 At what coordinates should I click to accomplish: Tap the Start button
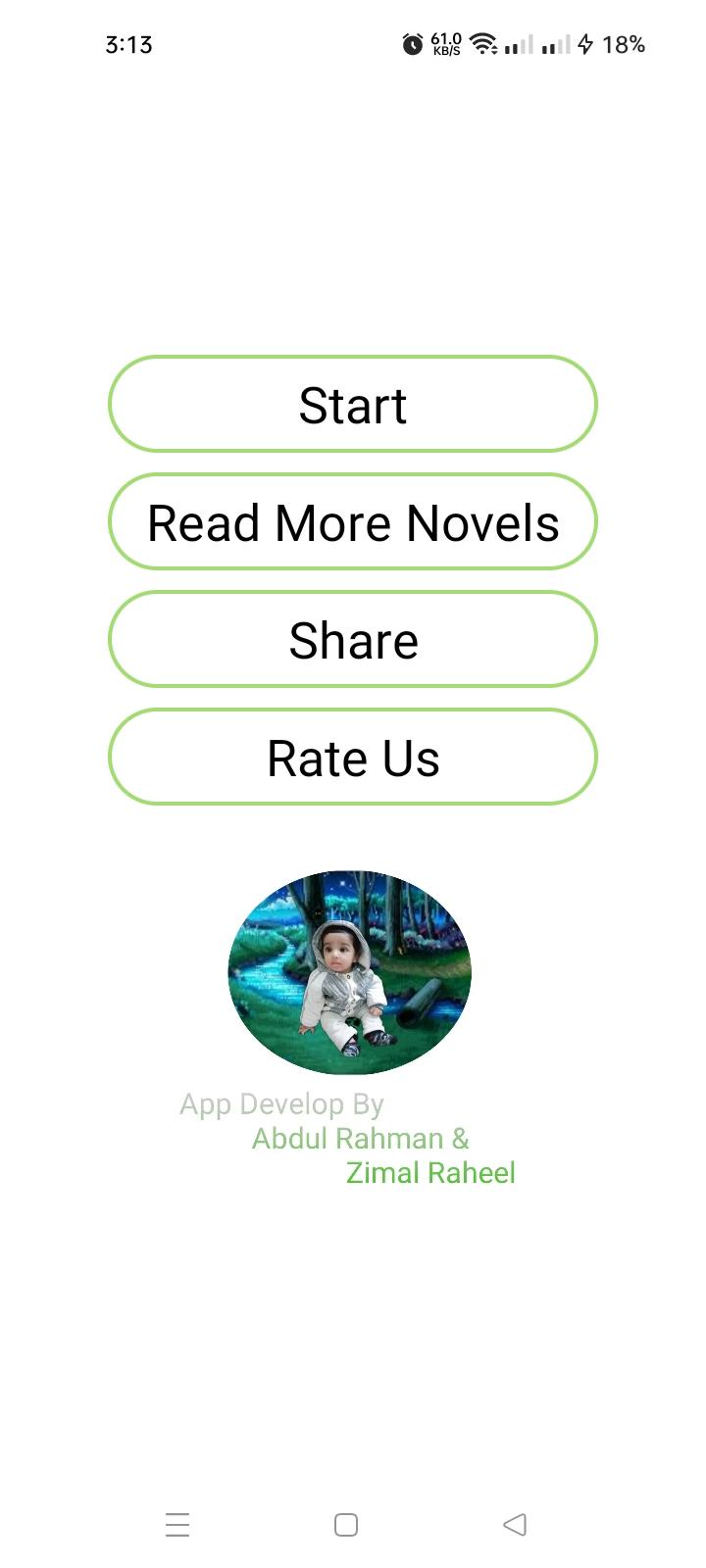pyautogui.click(x=353, y=404)
